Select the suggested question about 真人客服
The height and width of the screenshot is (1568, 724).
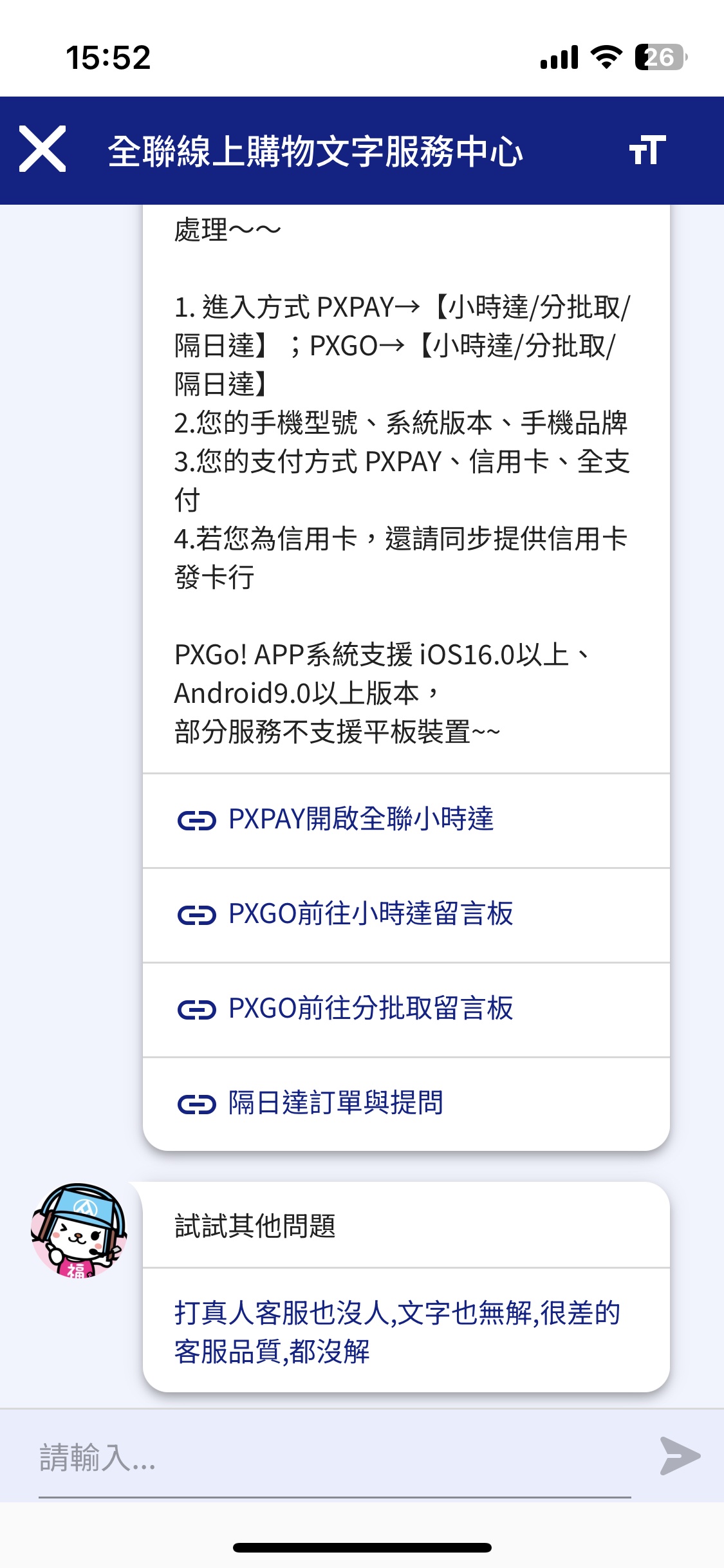[406, 1330]
